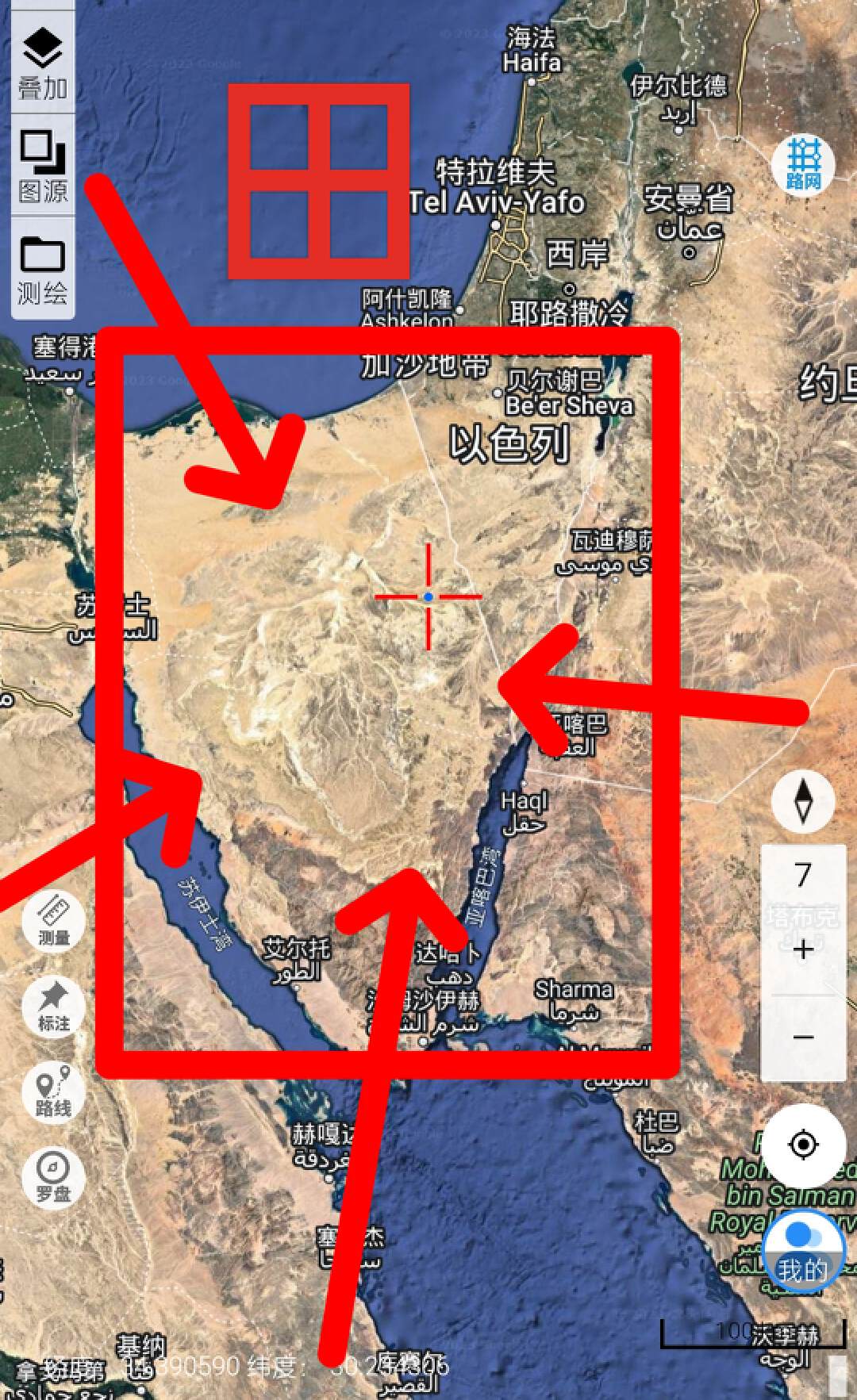Open the 路线 route planner
Viewport: 857px width, 1400px height.
pos(54,1091)
